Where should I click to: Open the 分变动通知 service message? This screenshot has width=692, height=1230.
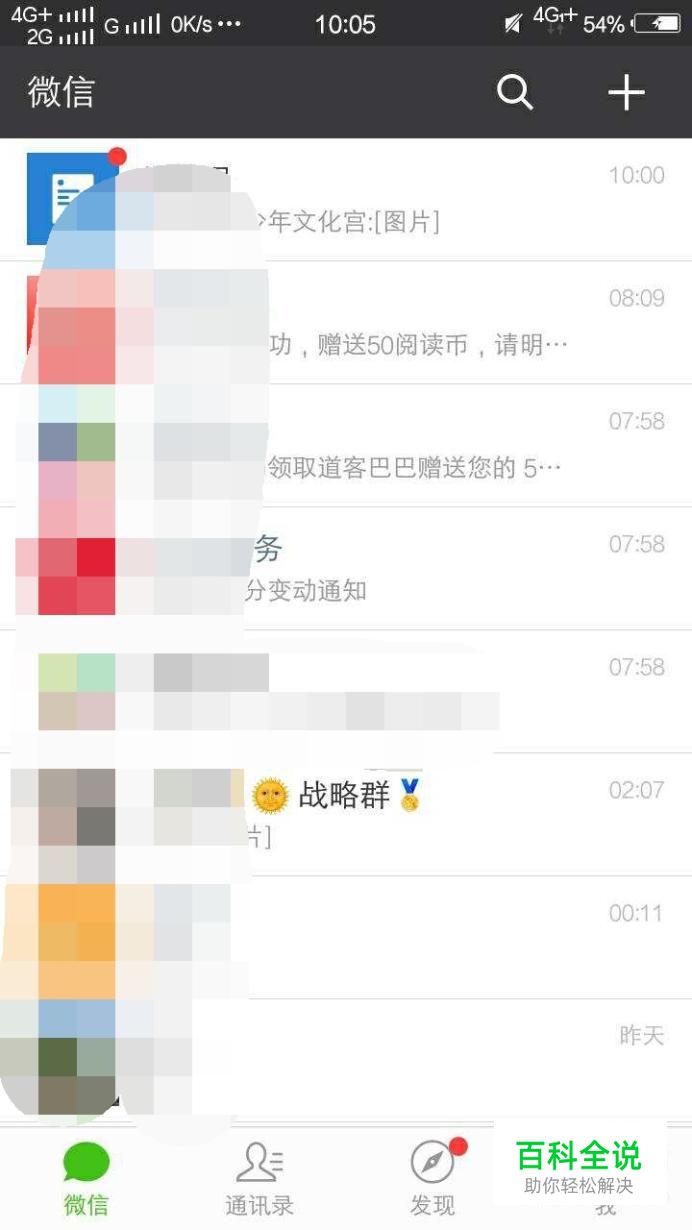coord(400,569)
